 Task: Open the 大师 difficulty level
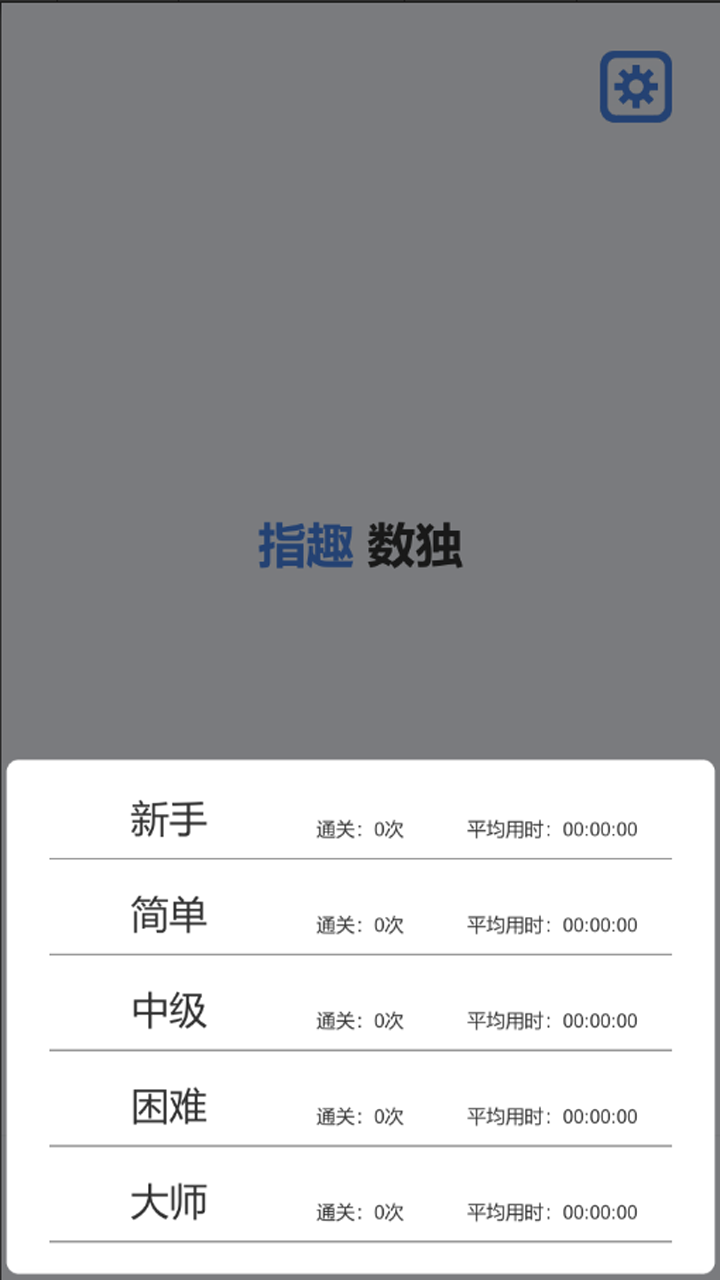168,1202
